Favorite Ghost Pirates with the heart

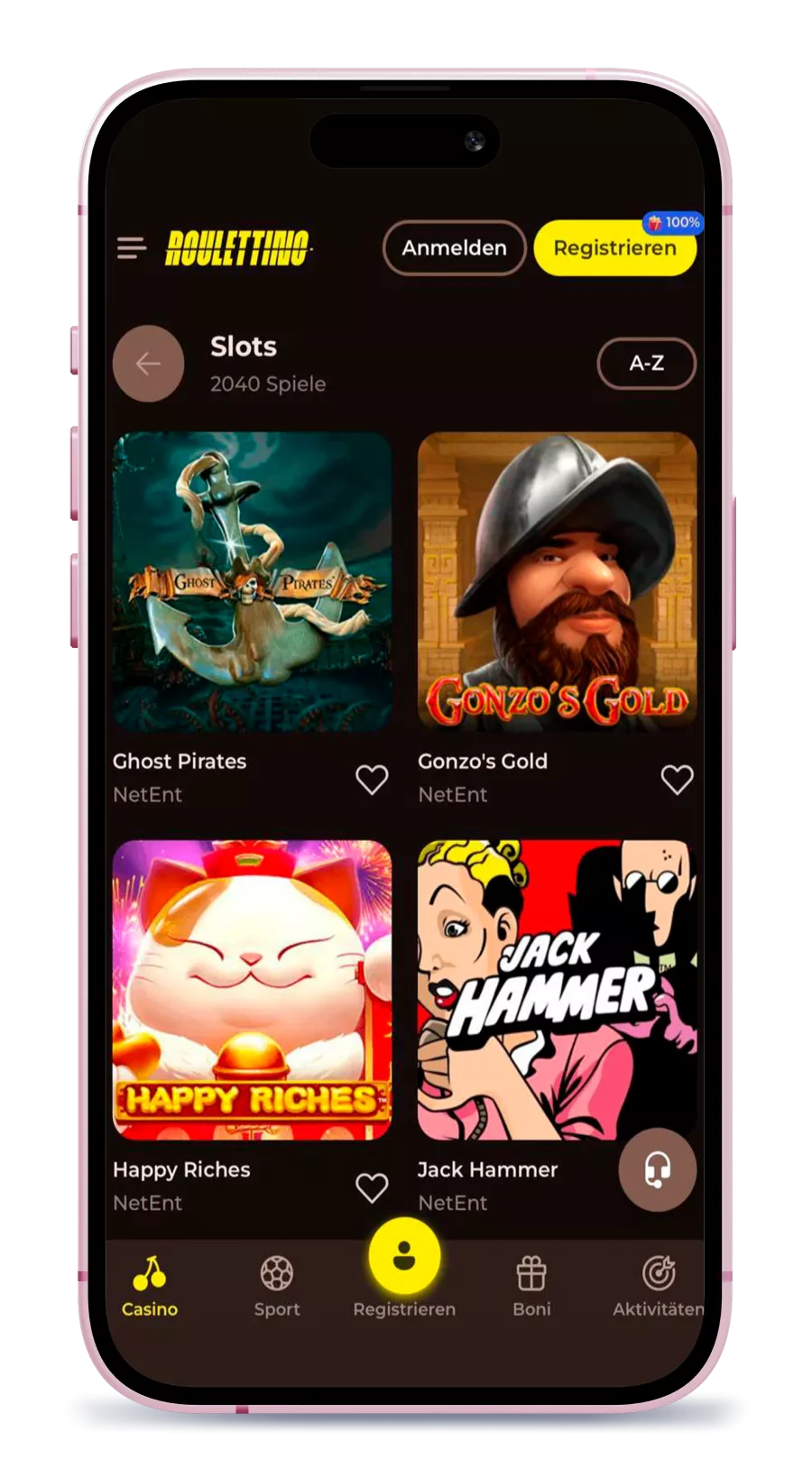(x=372, y=779)
